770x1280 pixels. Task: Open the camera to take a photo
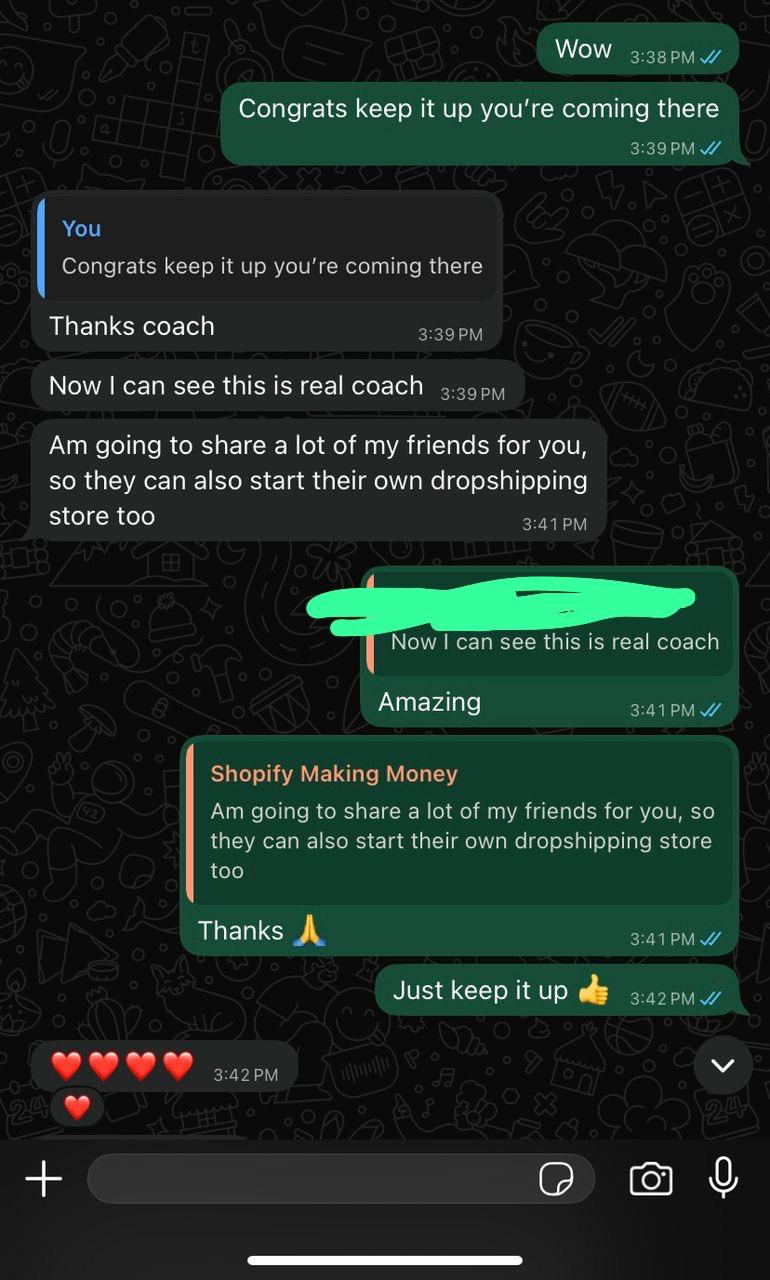click(x=651, y=1179)
